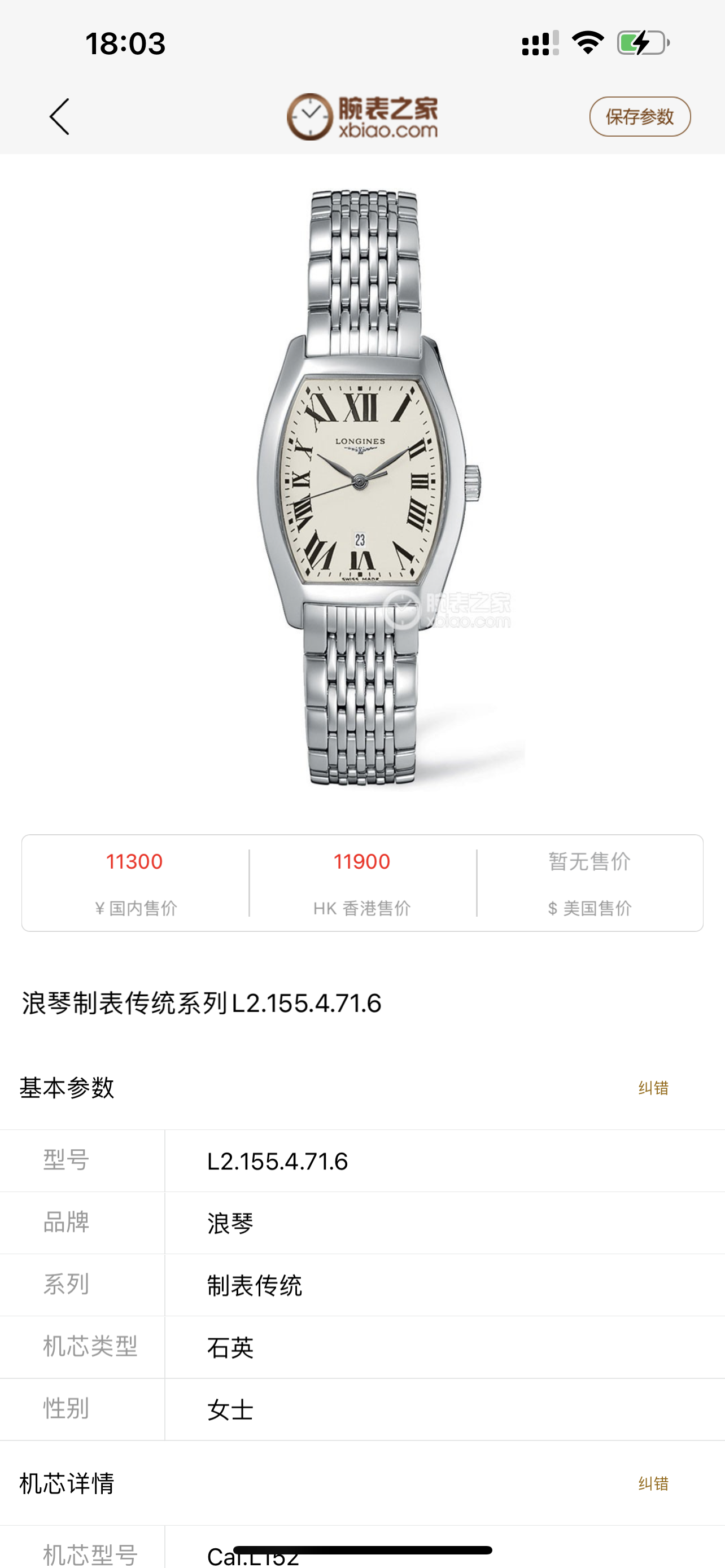This screenshot has width=725, height=1568.
Task: Open the Longines watch product image
Action: (x=363, y=487)
